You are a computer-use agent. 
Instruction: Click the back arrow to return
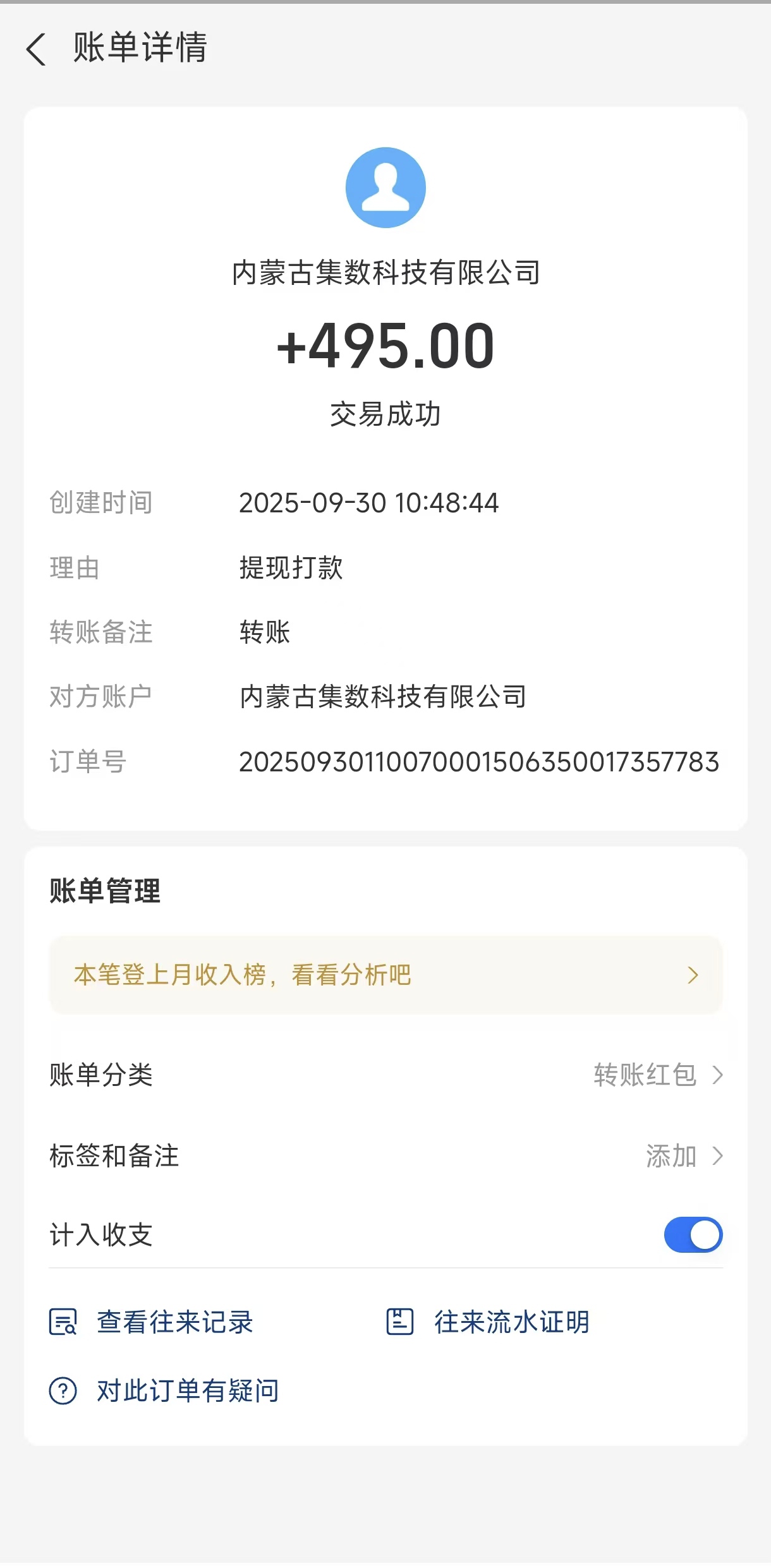click(x=36, y=49)
